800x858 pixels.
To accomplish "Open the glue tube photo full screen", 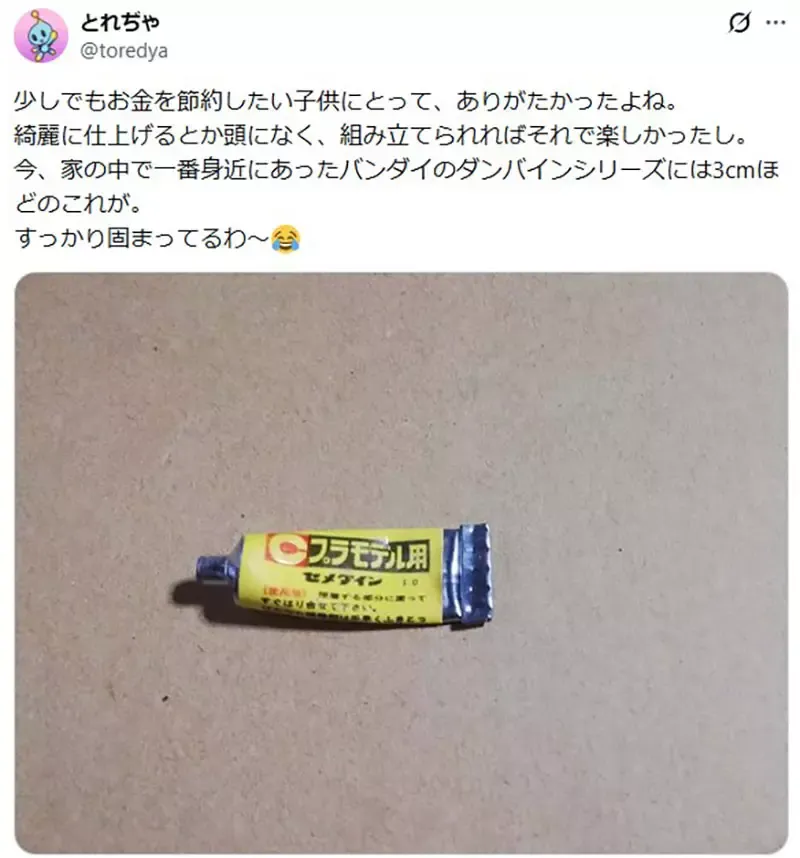I will point(400,560).
